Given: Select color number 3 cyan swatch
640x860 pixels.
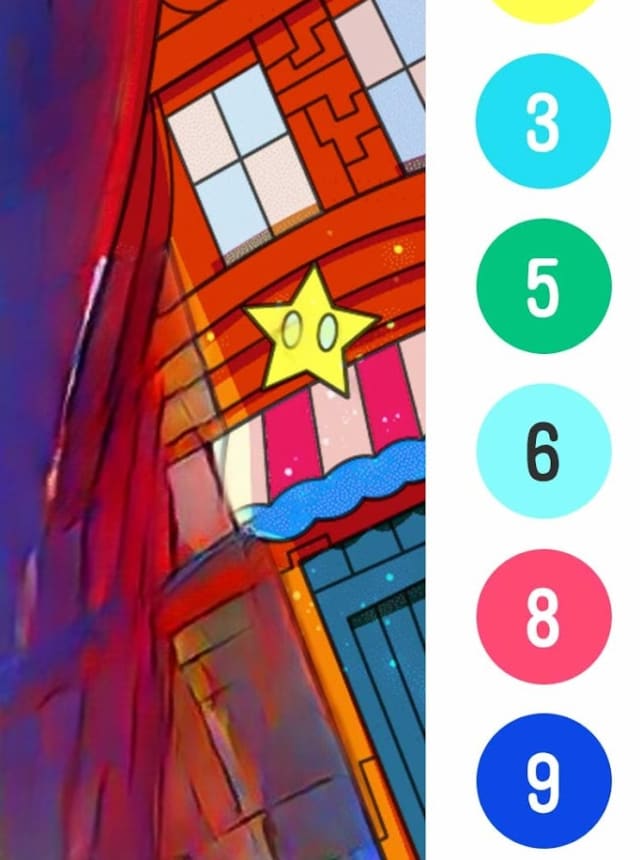Looking at the screenshot, I should tap(543, 121).
